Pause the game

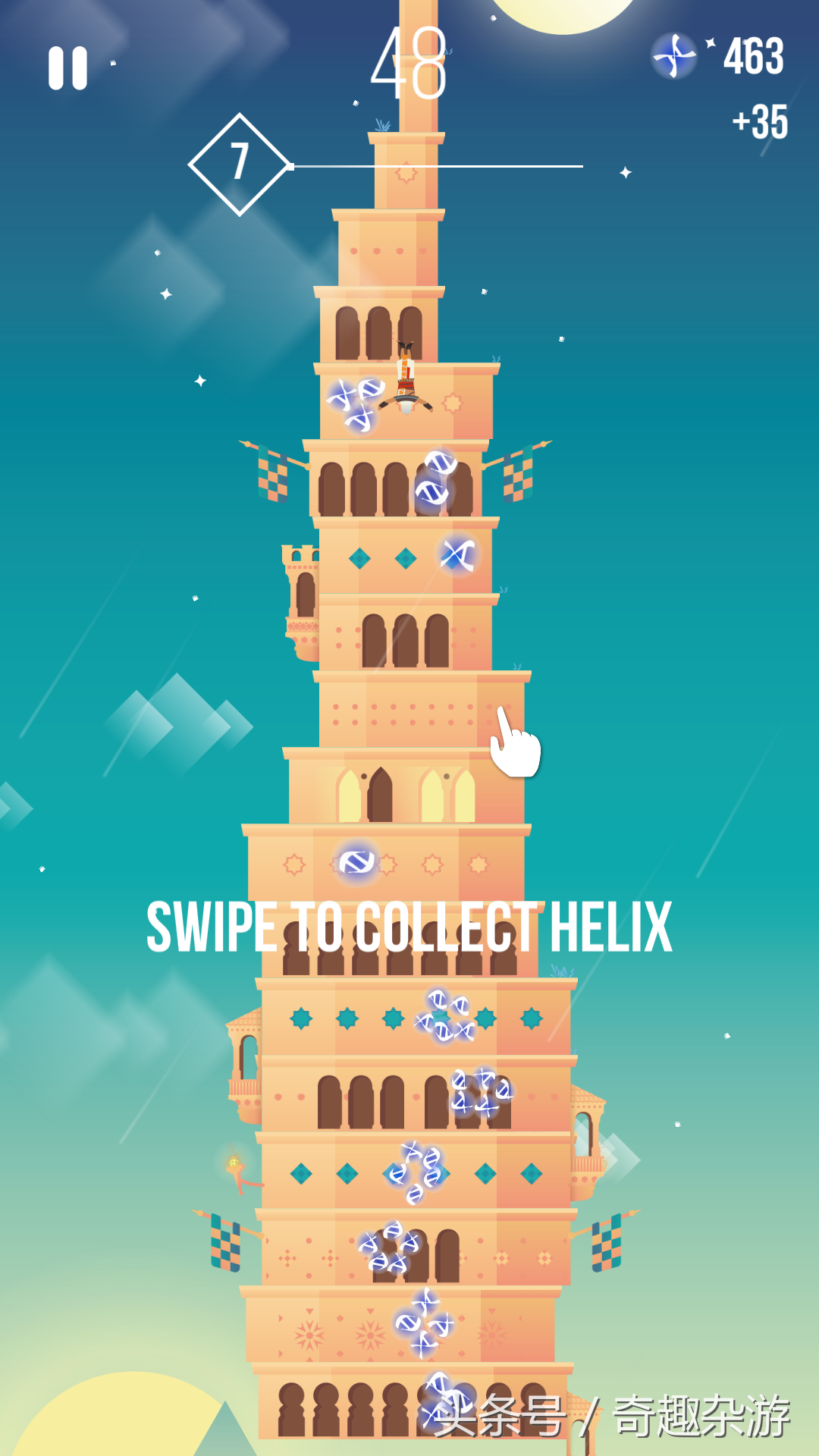67,68
